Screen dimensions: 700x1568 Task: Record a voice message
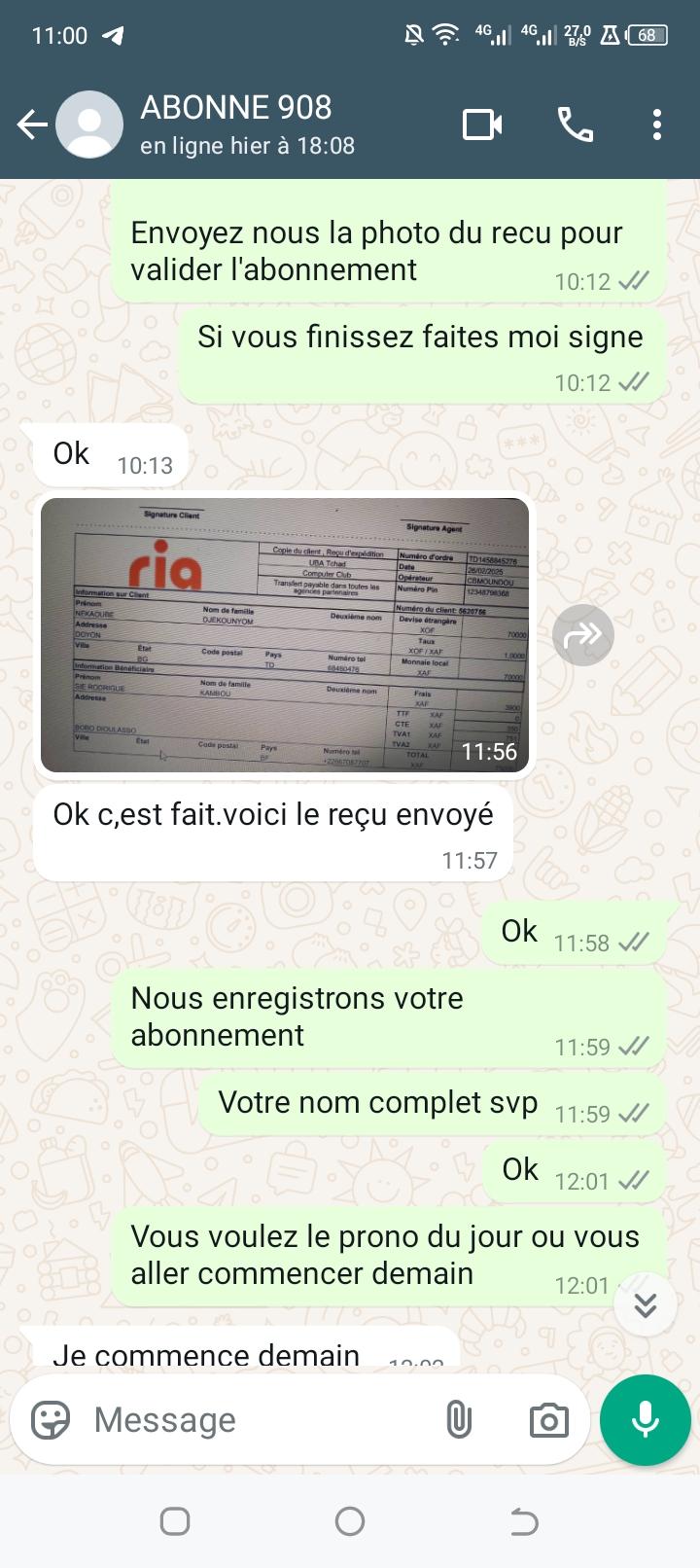[x=646, y=1420]
